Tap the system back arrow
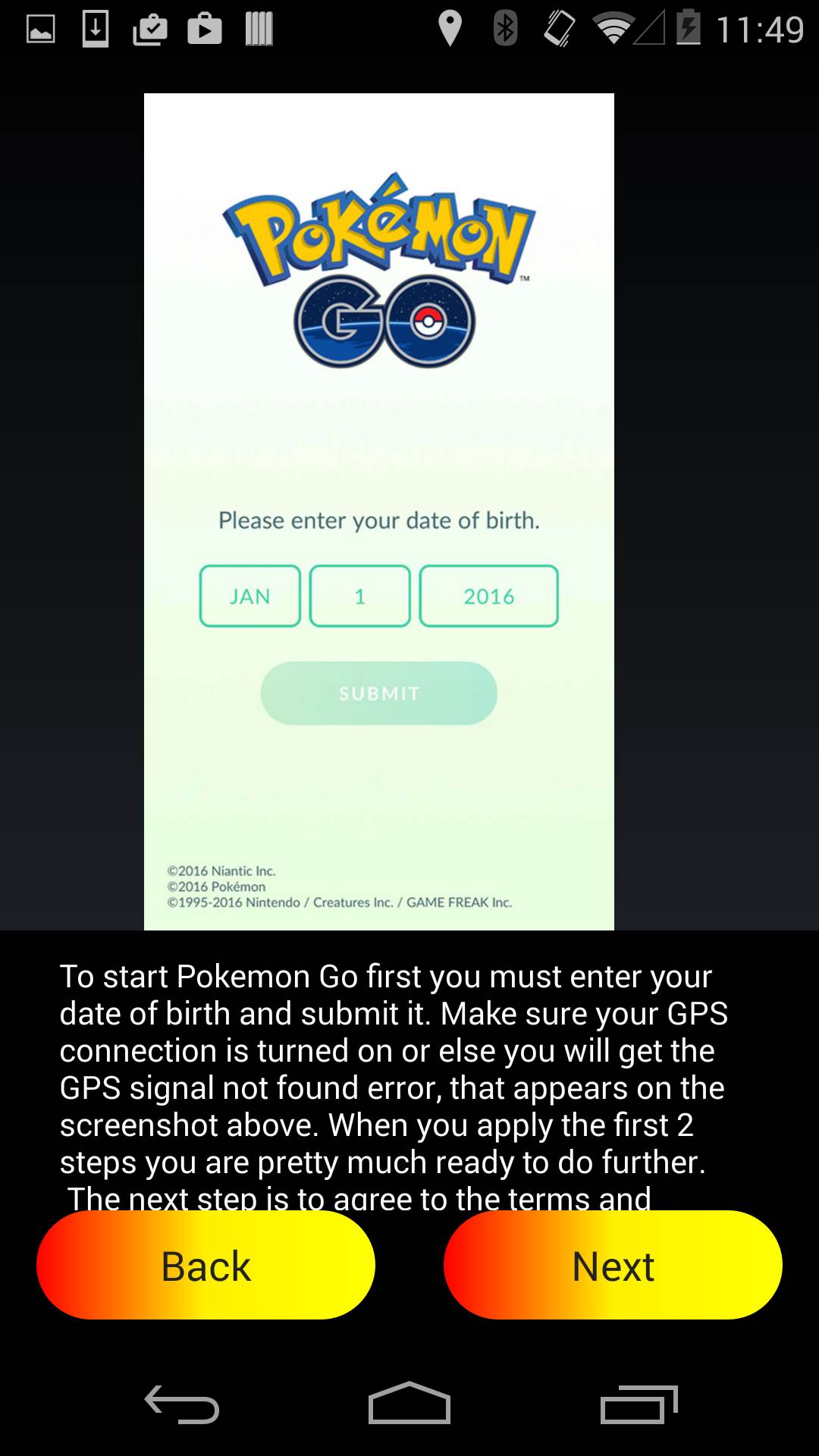 (182, 1404)
